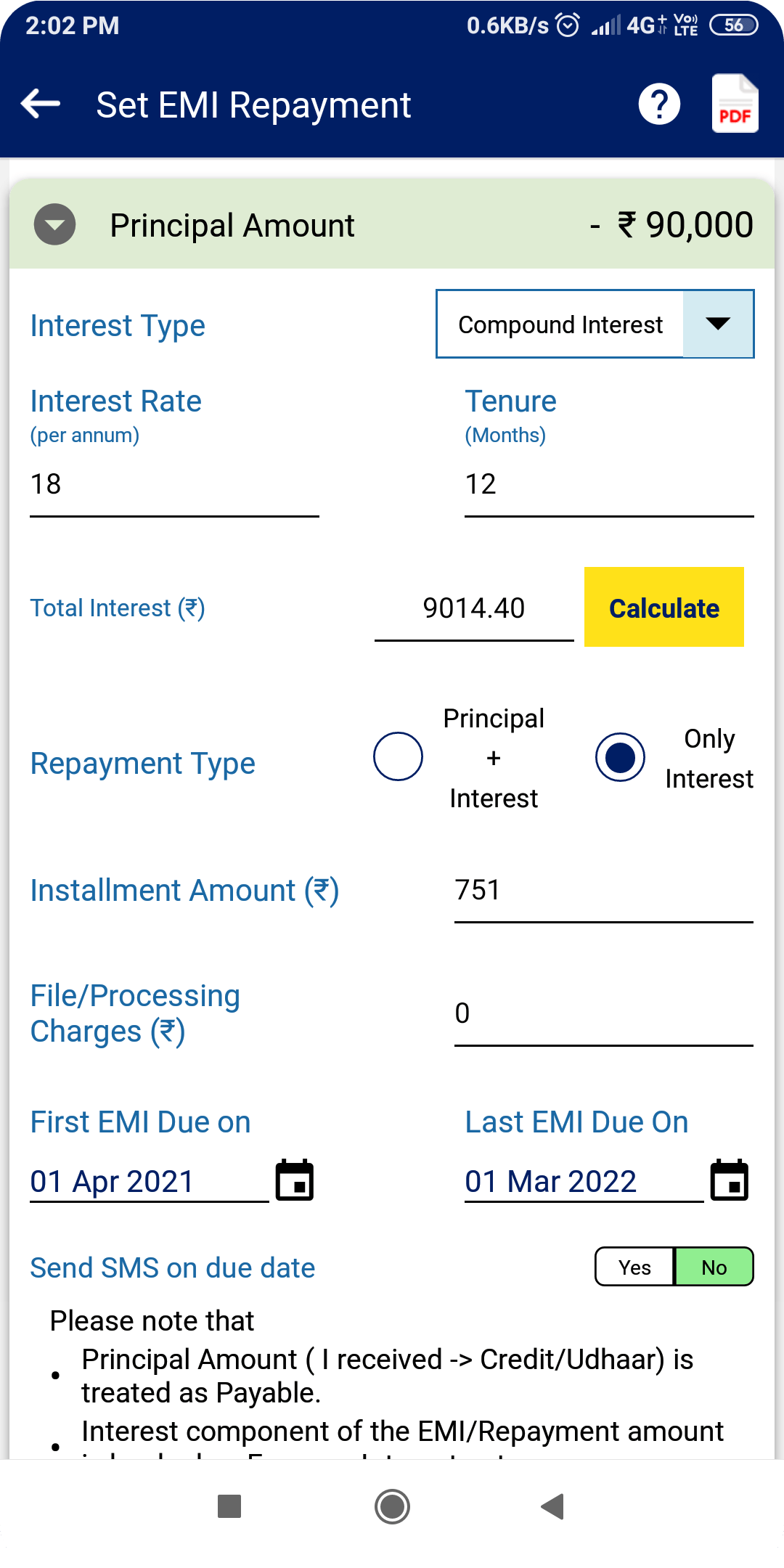Set Send SMS on due date to Yes
Image resolution: width=784 pixels, height=1568 pixels.
click(635, 1267)
